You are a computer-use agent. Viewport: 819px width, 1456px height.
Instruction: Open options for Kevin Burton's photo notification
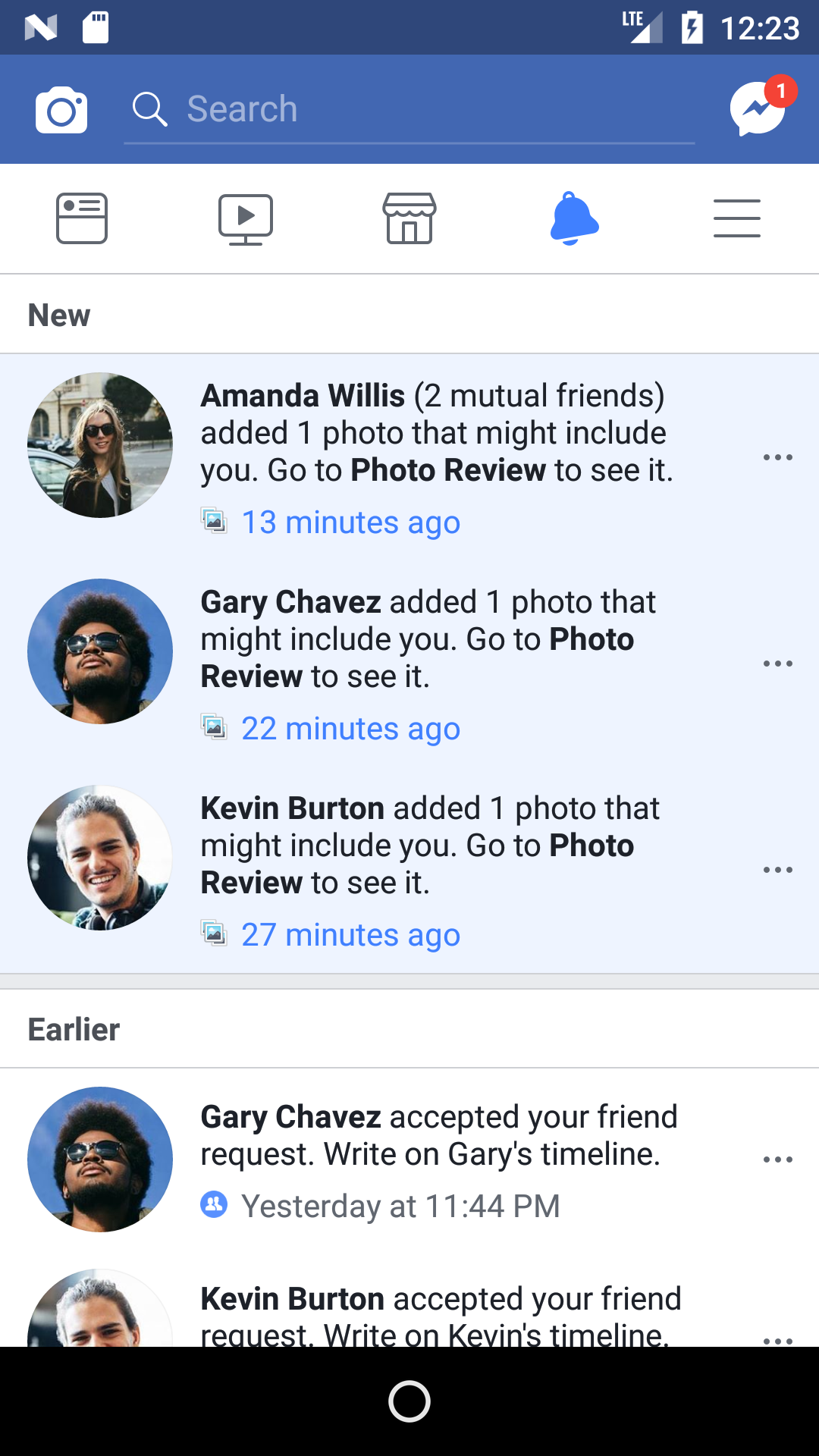778,870
